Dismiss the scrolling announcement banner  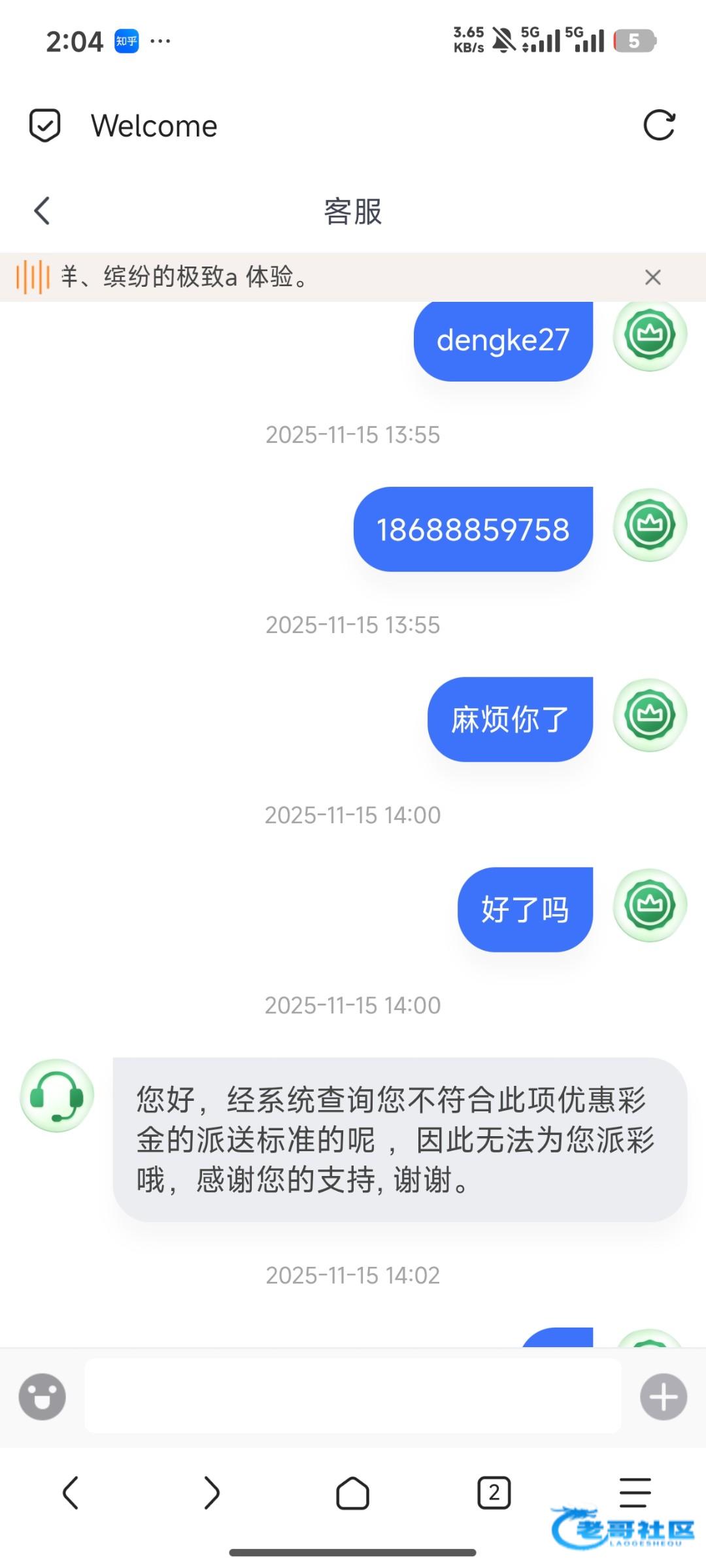pyautogui.click(x=652, y=278)
